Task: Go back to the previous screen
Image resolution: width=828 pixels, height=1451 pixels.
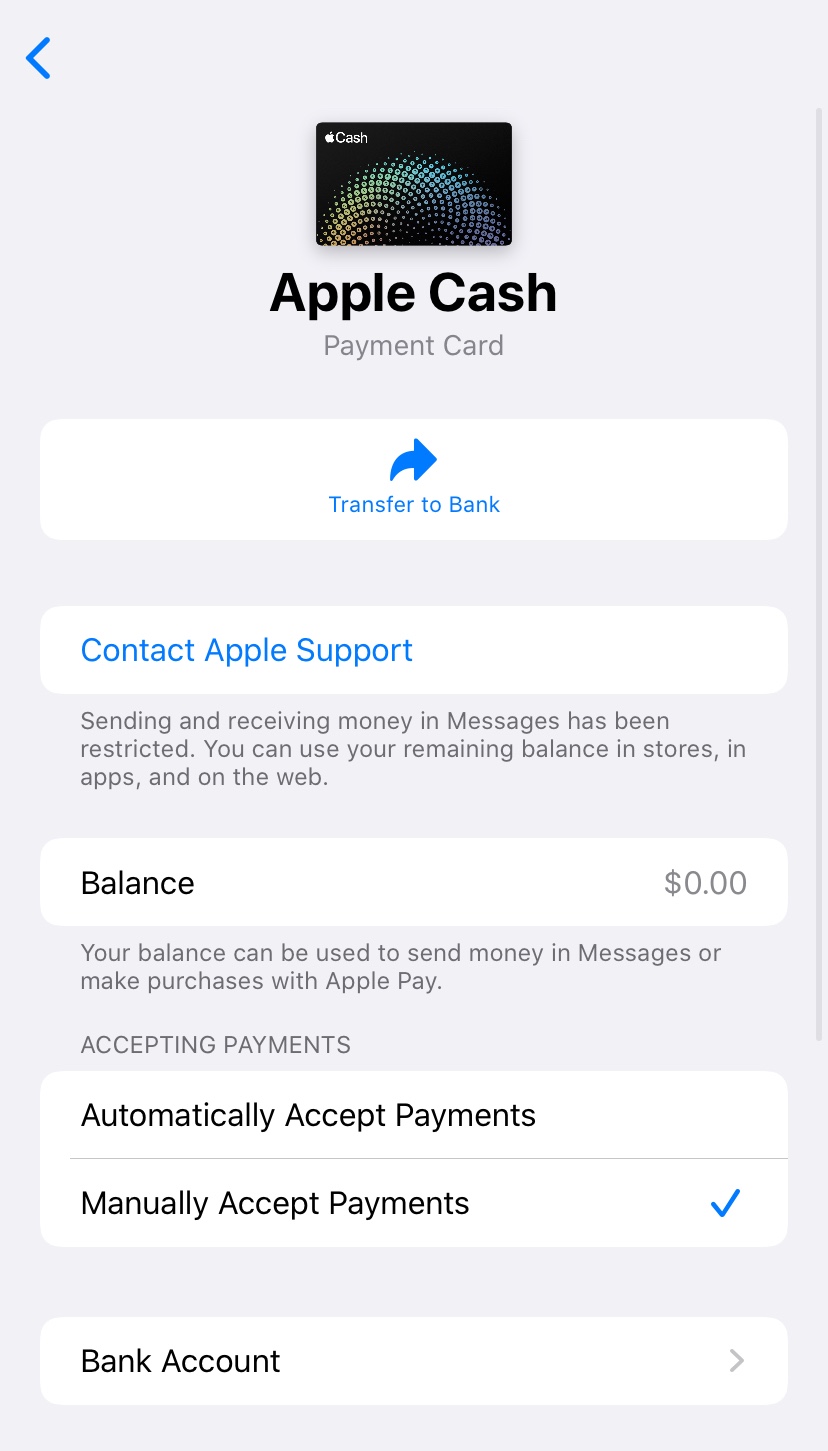Action: [x=38, y=58]
